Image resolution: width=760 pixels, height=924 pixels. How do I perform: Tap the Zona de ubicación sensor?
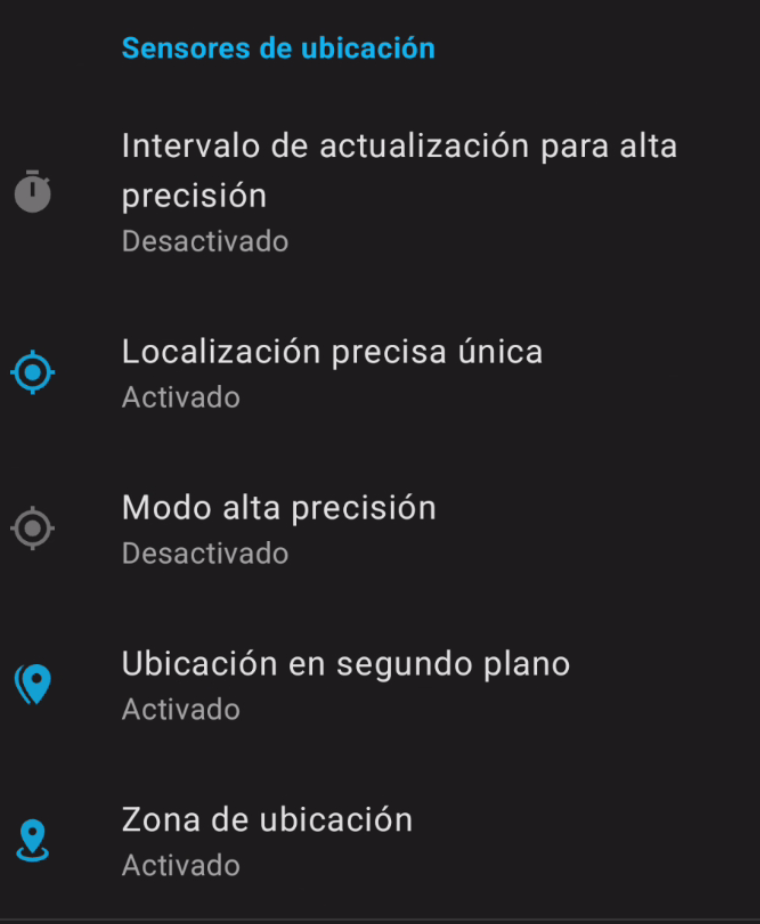(380, 841)
